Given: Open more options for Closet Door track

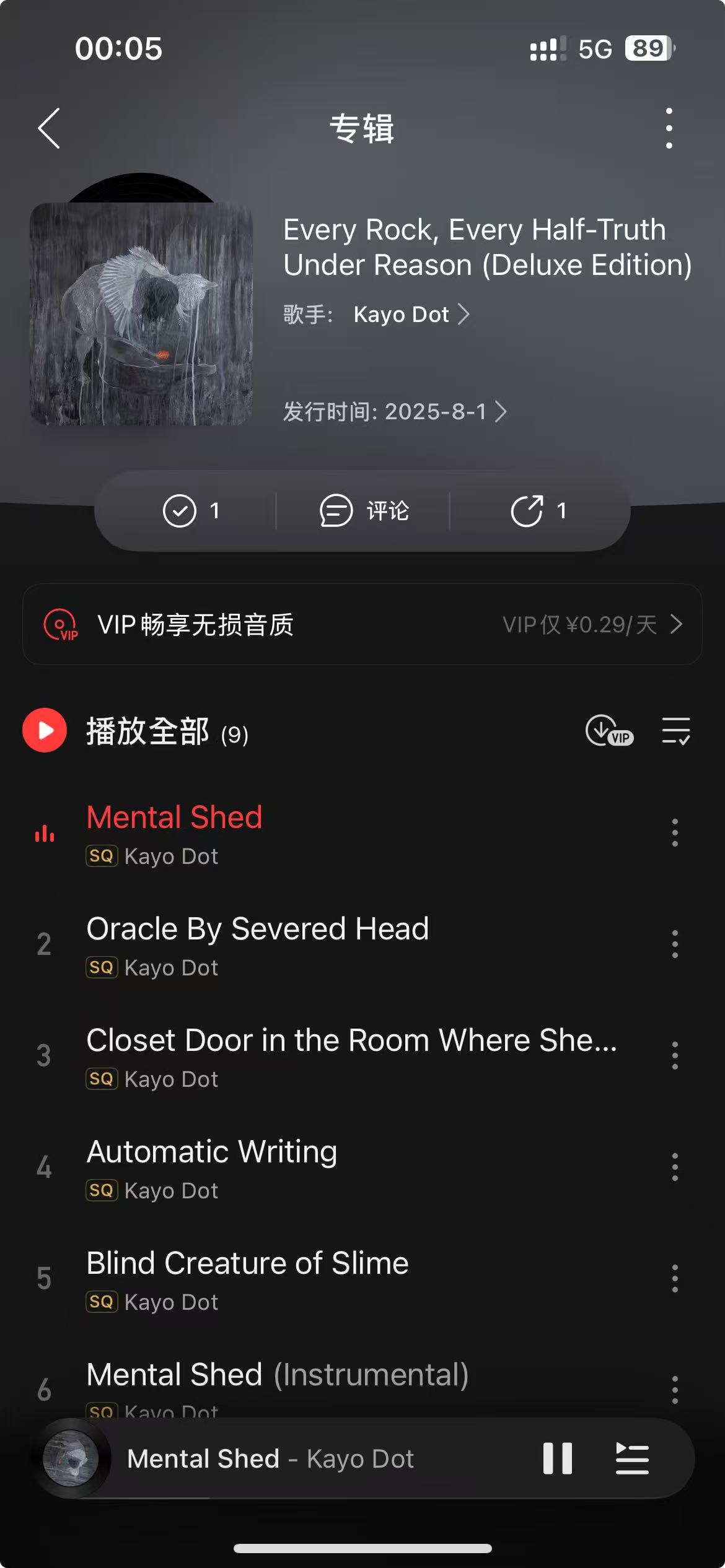Looking at the screenshot, I should [675, 1056].
